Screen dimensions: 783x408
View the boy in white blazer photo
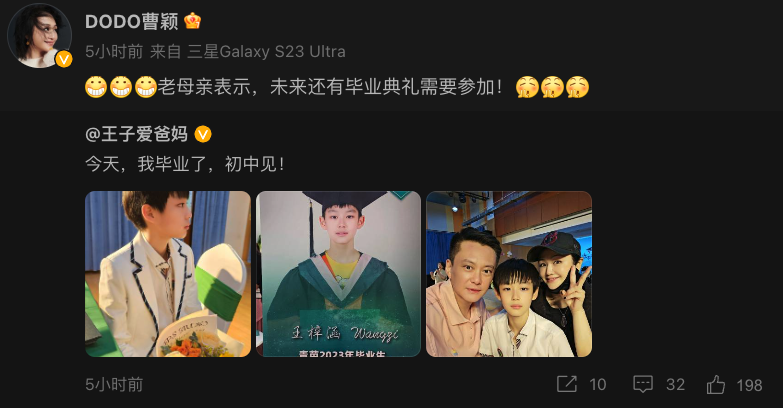coord(167,273)
